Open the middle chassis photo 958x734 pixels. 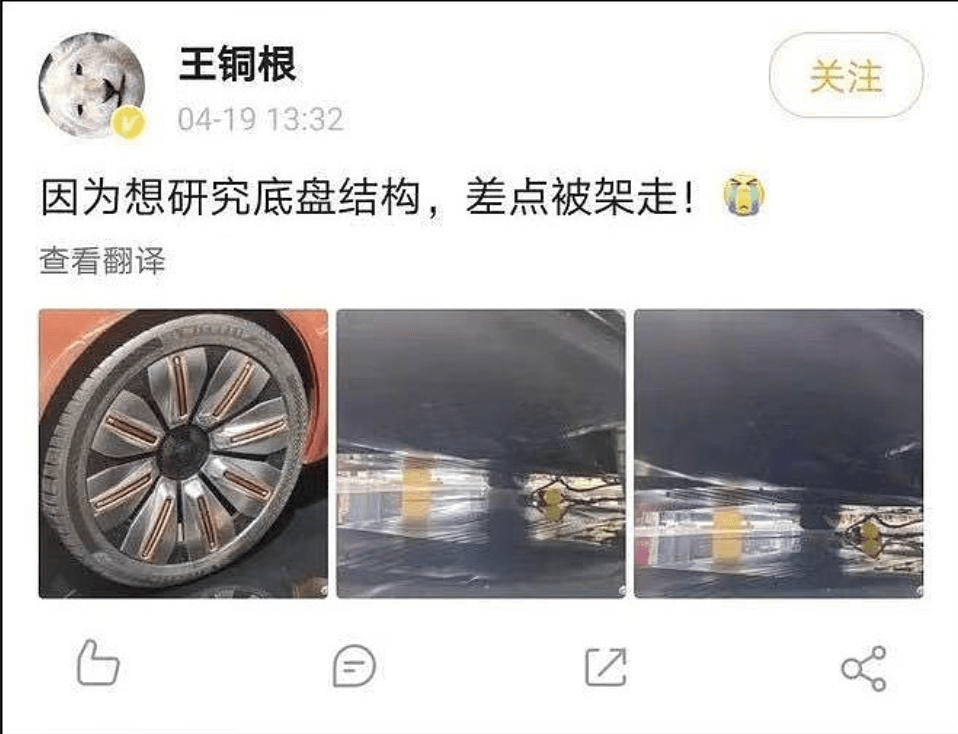pos(480,453)
